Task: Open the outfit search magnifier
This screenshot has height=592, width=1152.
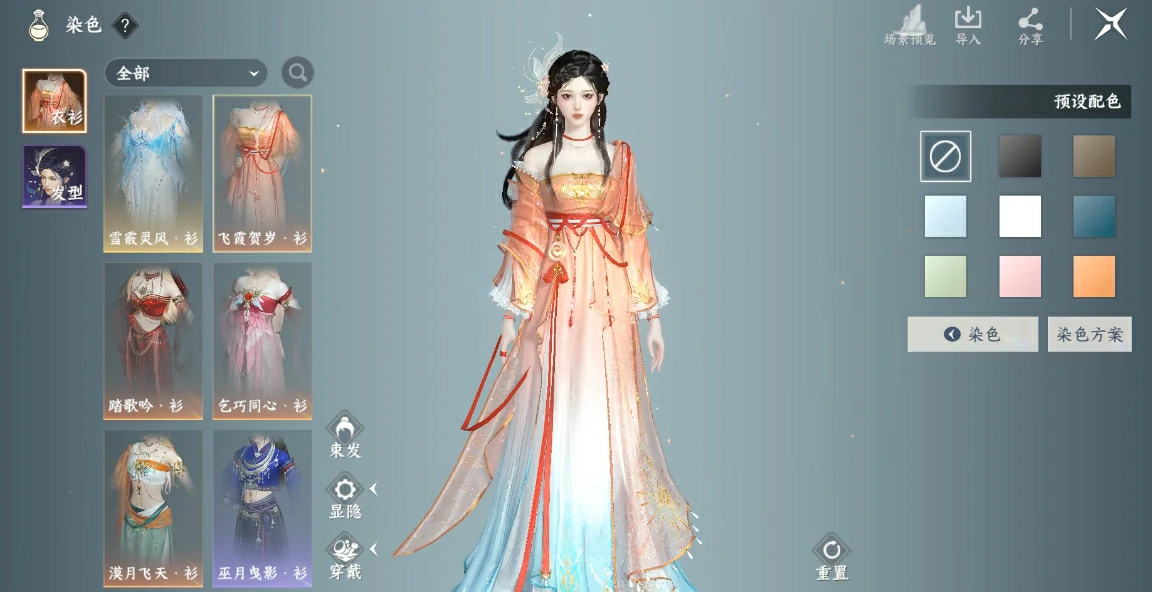Action: click(x=297, y=72)
